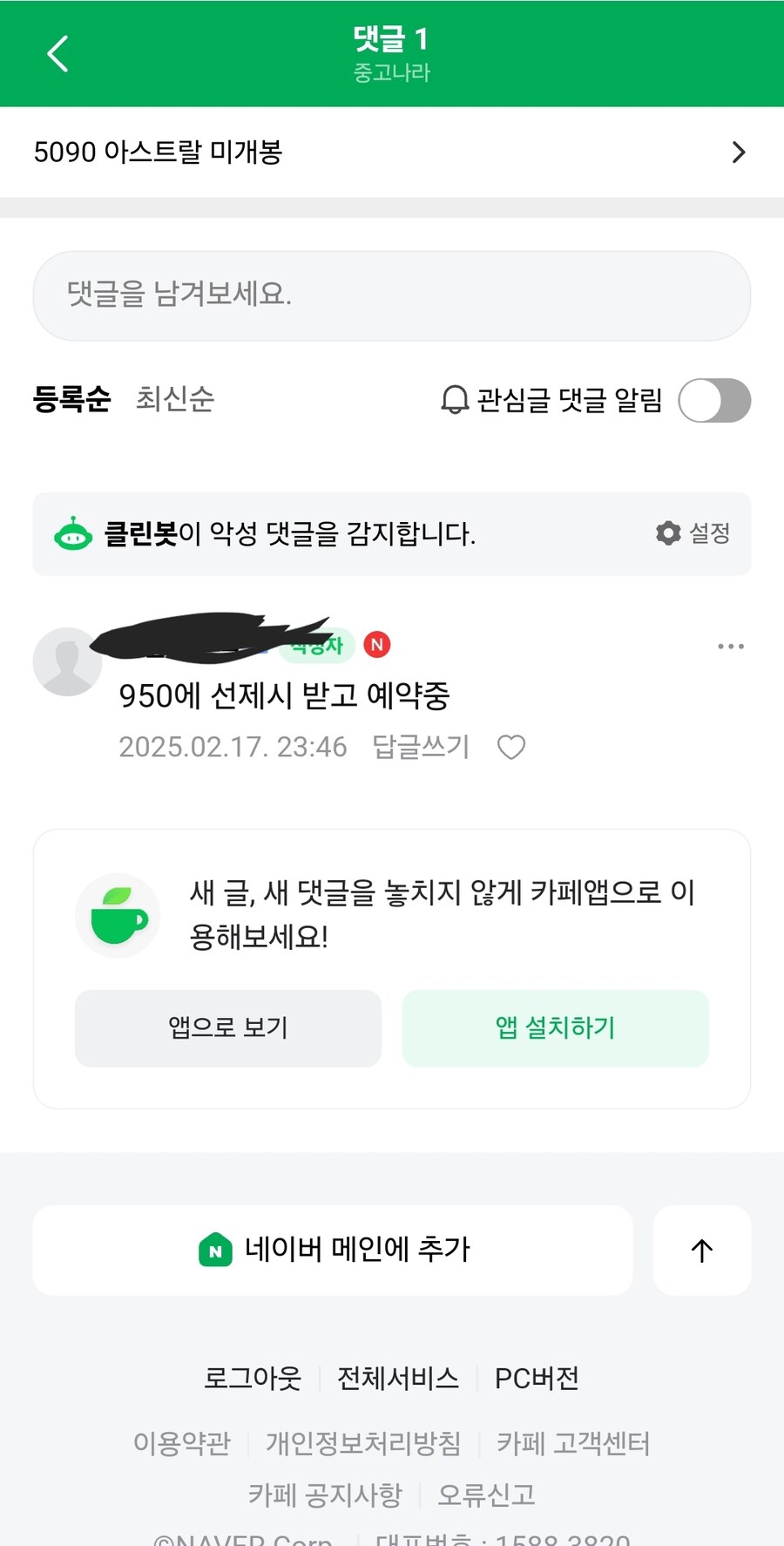Enable the 관심글 댓글 알림 toggle switch
The width and height of the screenshot is (784, 1546).
(714, 400)
